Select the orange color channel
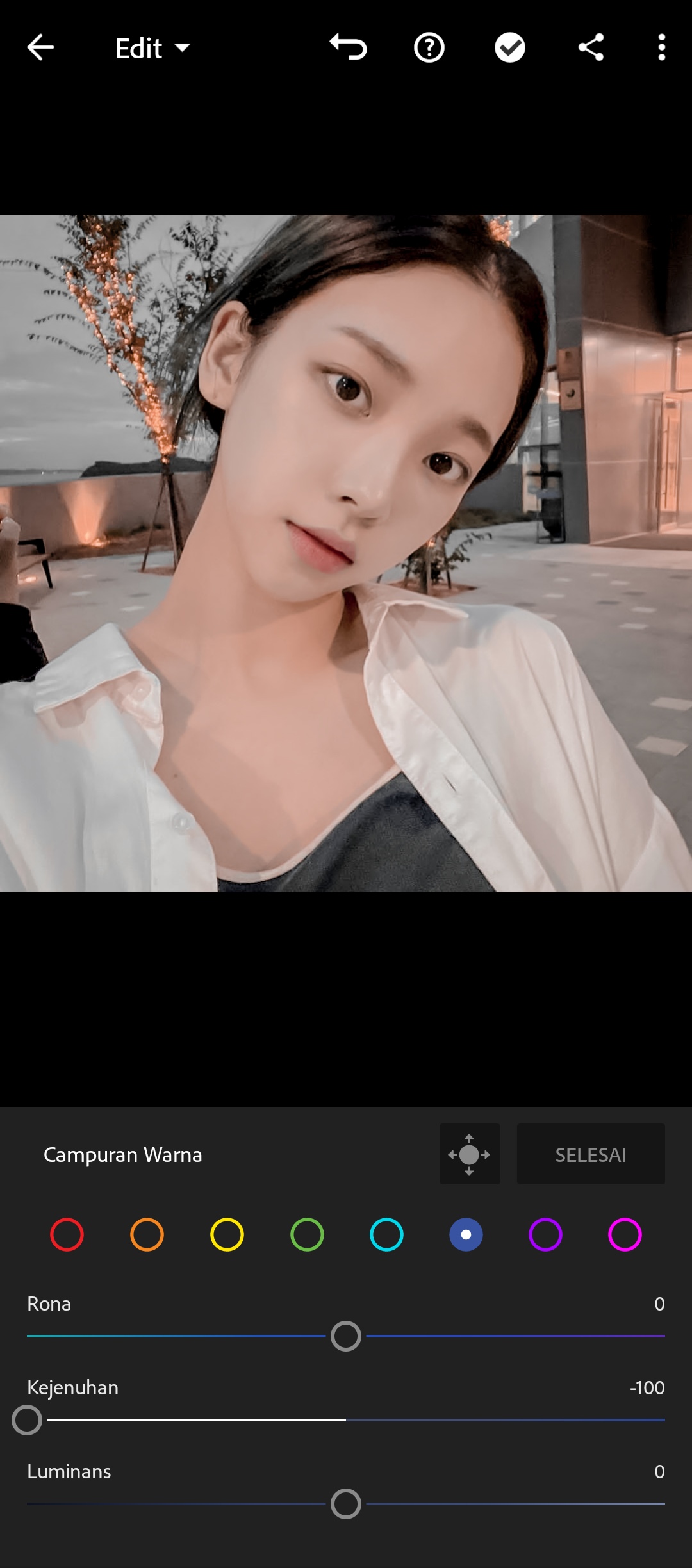Viewport: 692px width, 1568px height. [x=147, y=1234]
